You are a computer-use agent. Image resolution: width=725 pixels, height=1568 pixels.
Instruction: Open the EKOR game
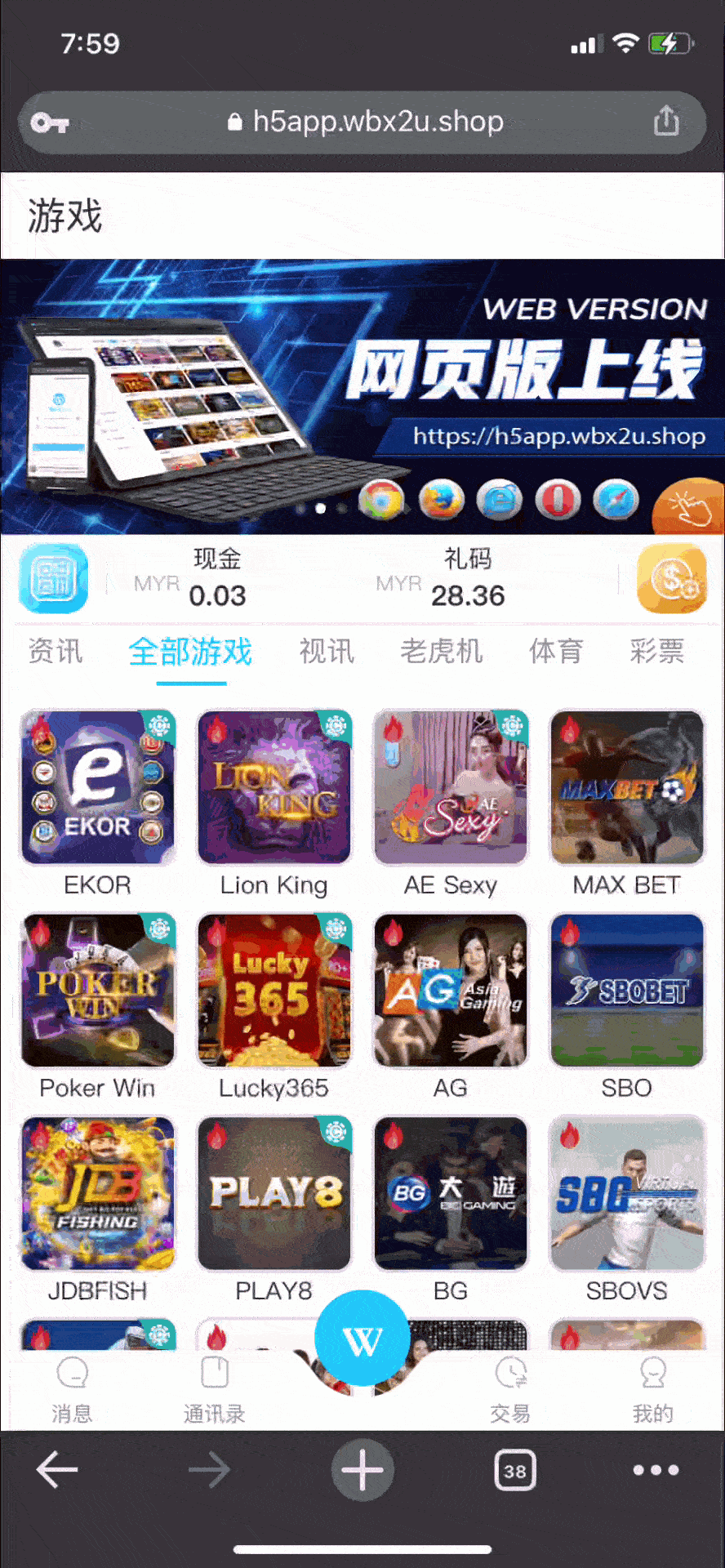[98, 787]
